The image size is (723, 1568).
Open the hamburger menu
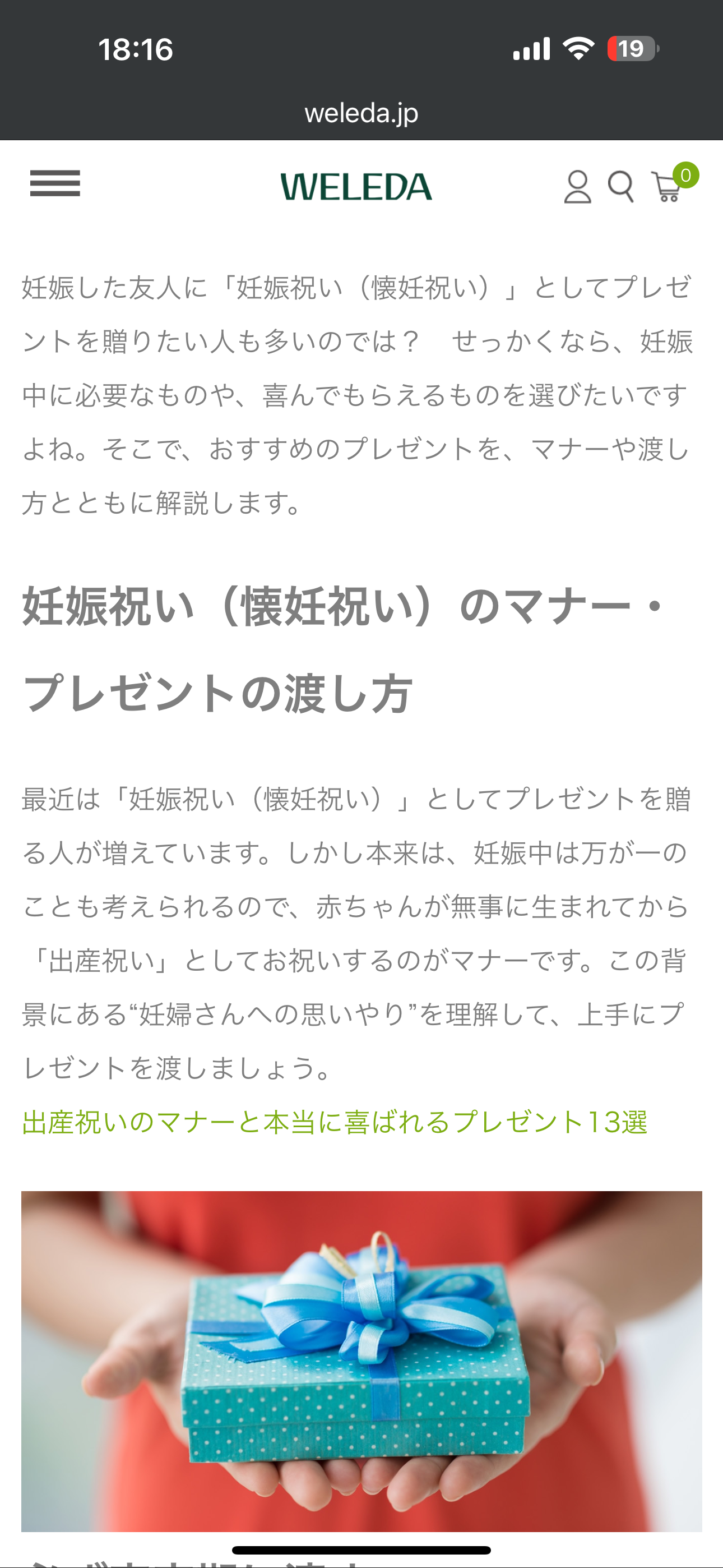(55, 183)
